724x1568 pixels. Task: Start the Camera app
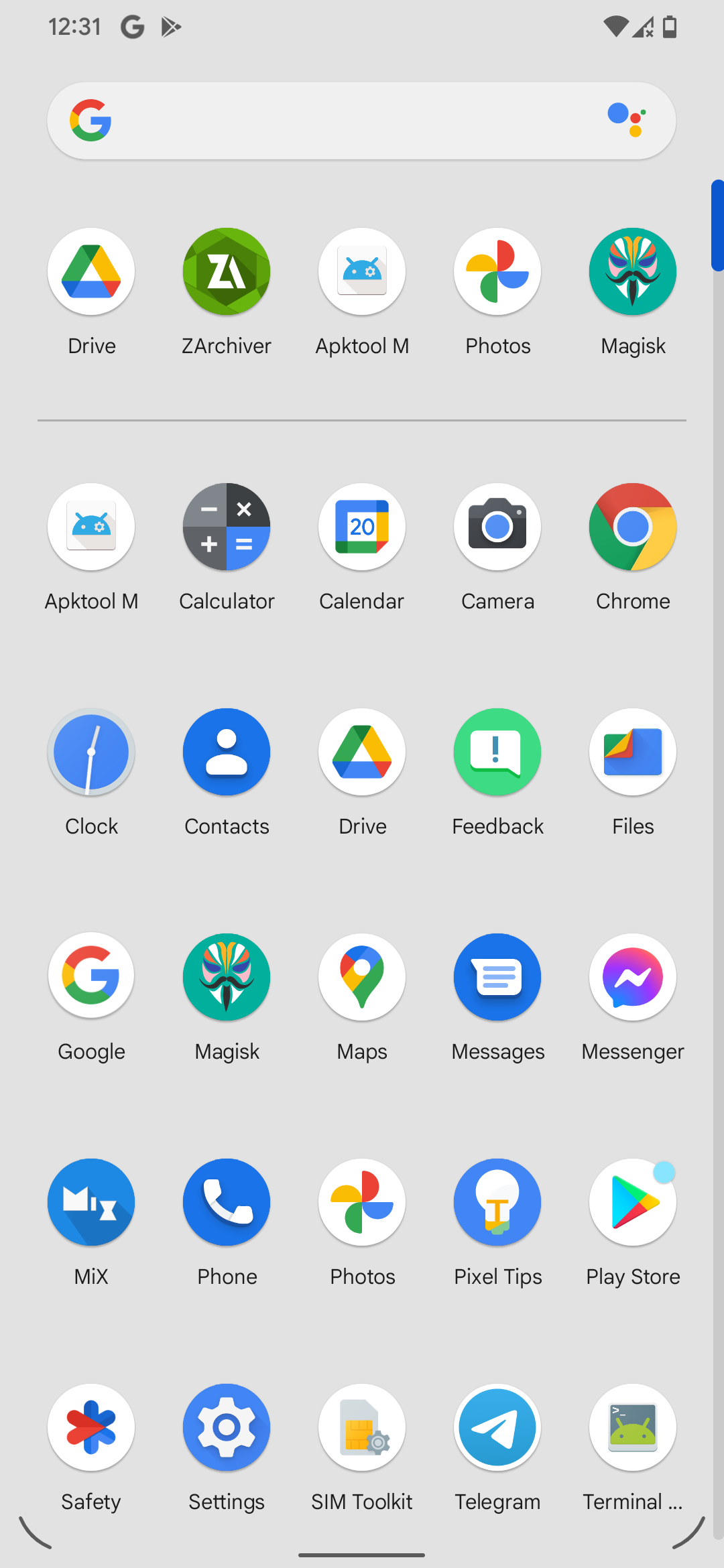pos(497,527)
